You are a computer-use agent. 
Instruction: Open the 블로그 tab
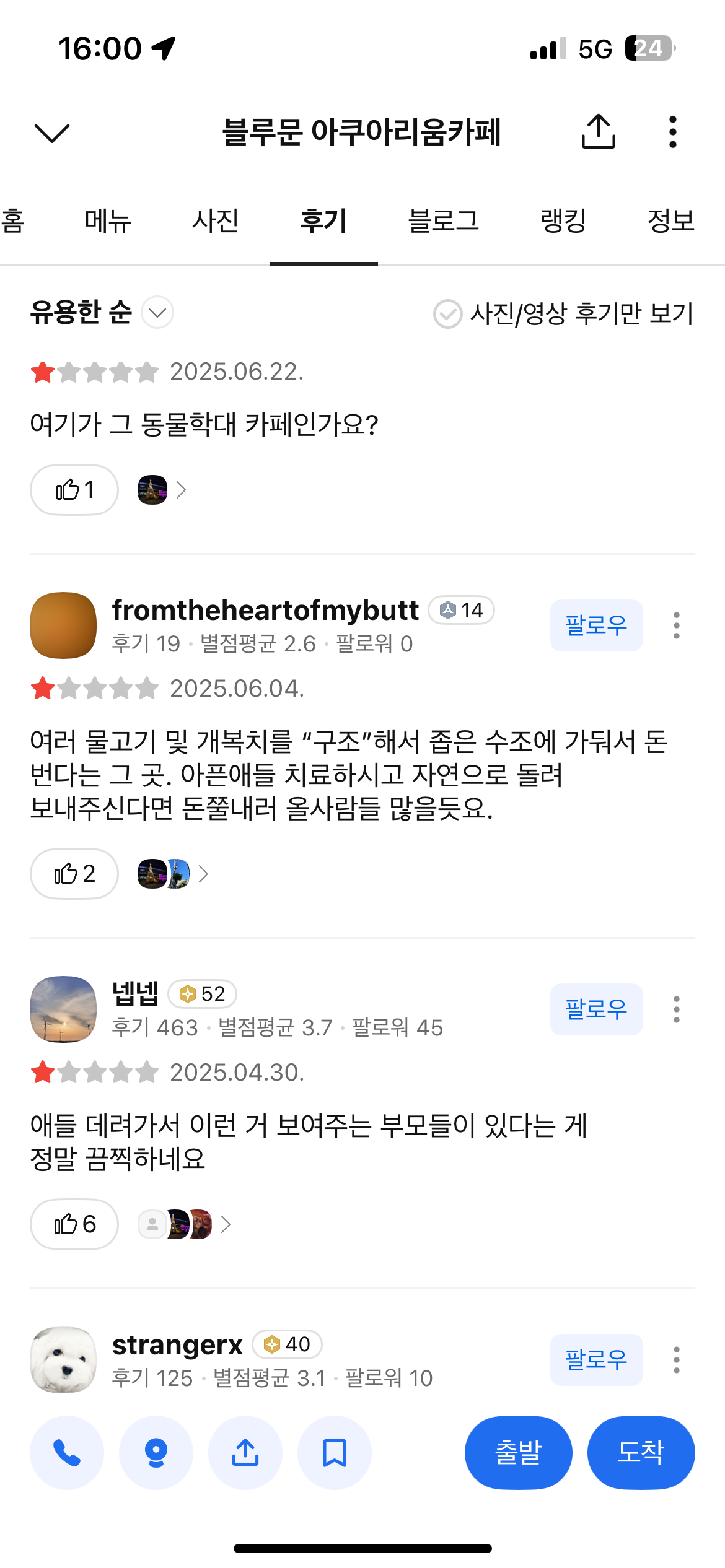tap(444, 221)
